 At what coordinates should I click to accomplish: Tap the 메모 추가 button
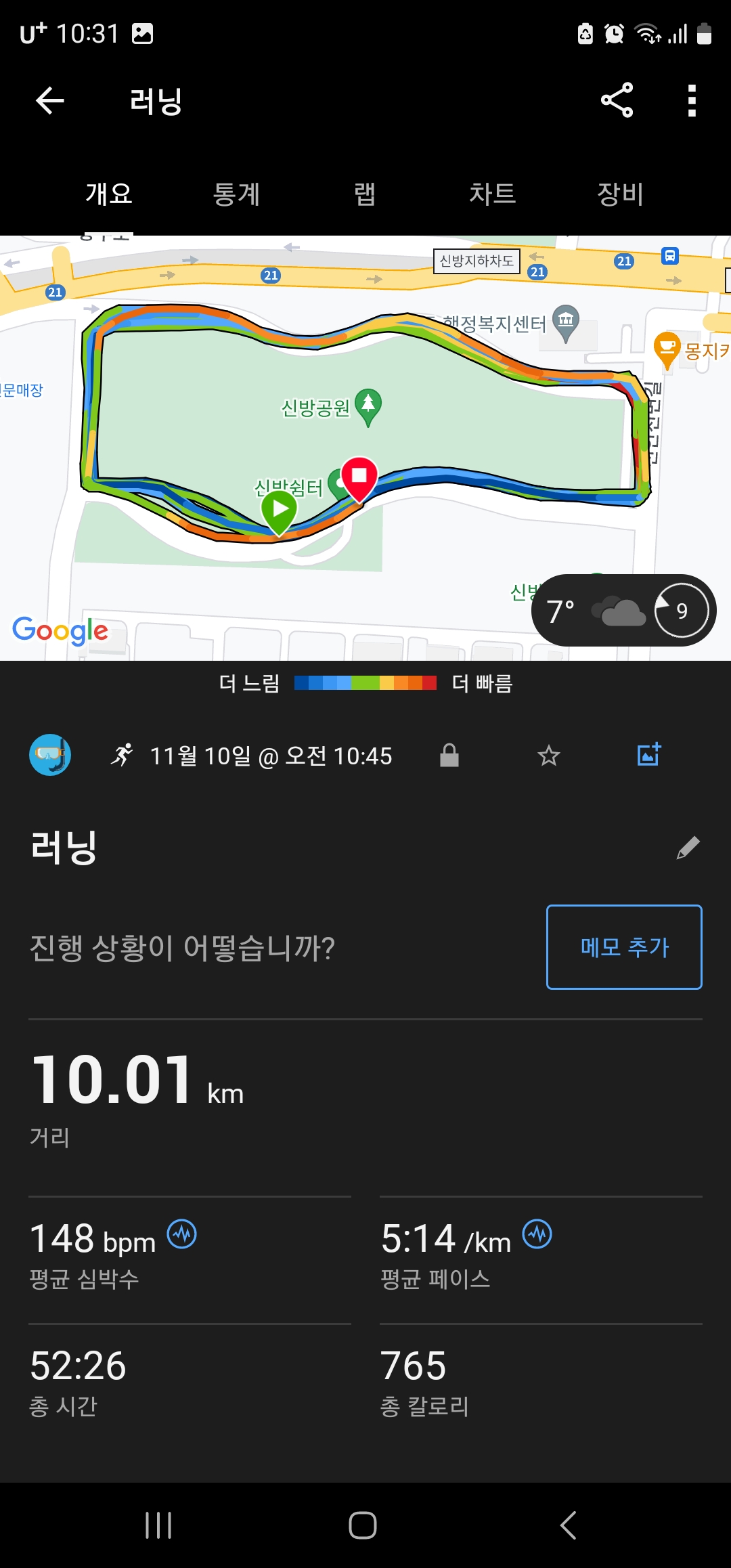(624, 947)
